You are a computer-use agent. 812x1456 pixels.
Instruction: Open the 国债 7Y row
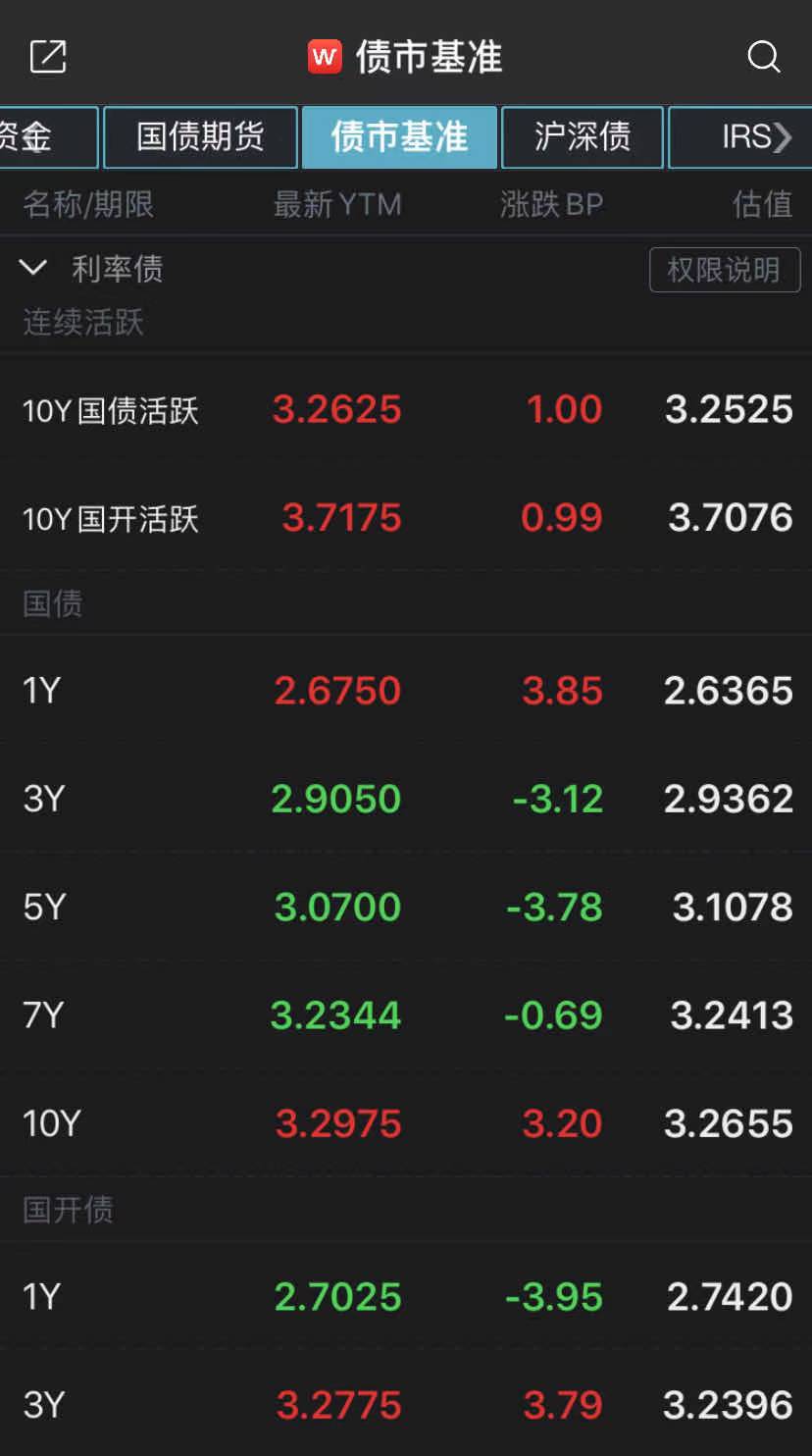[406, 1014]
